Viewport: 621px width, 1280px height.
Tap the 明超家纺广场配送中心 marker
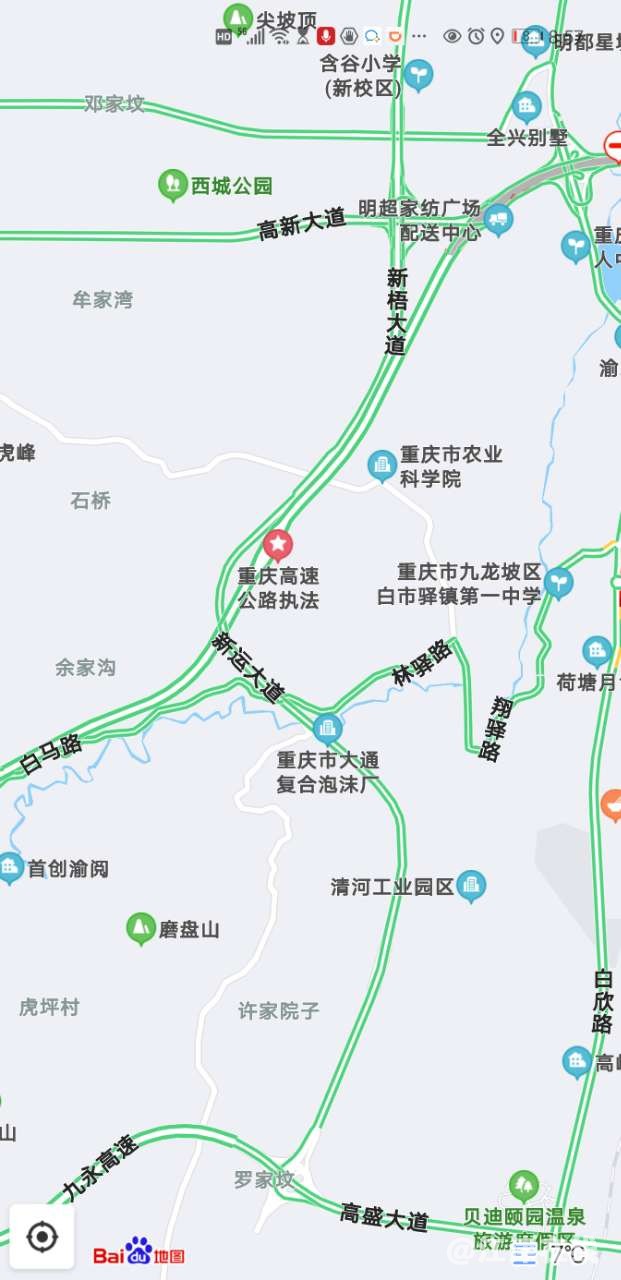click(x=497, y=219)
